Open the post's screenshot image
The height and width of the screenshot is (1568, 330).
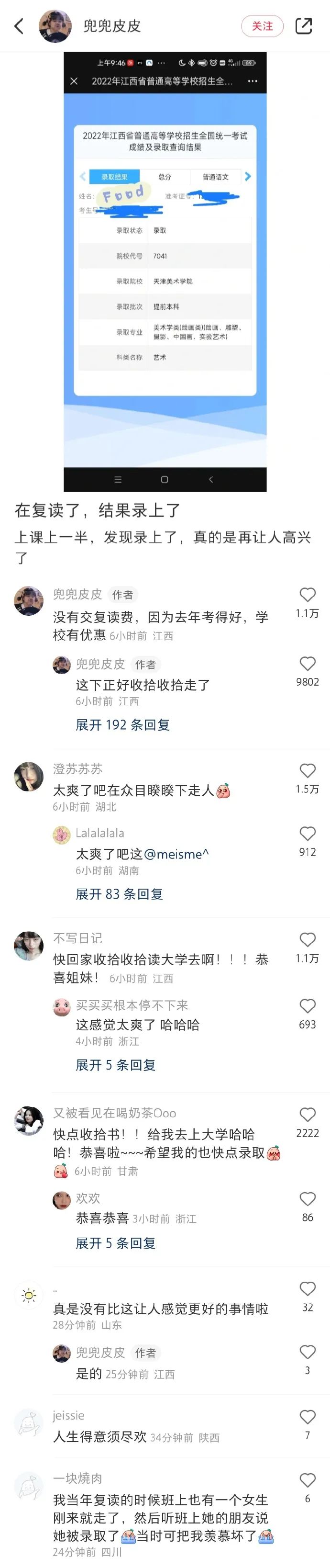point(165,271)
